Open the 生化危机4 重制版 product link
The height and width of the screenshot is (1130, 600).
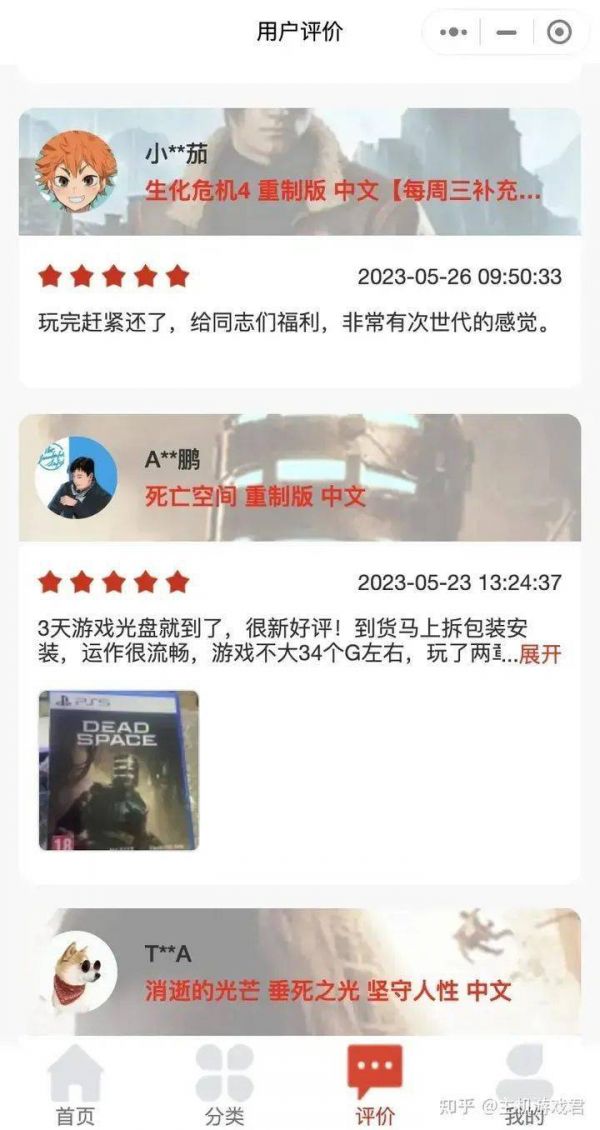click(x=343, y=190)
